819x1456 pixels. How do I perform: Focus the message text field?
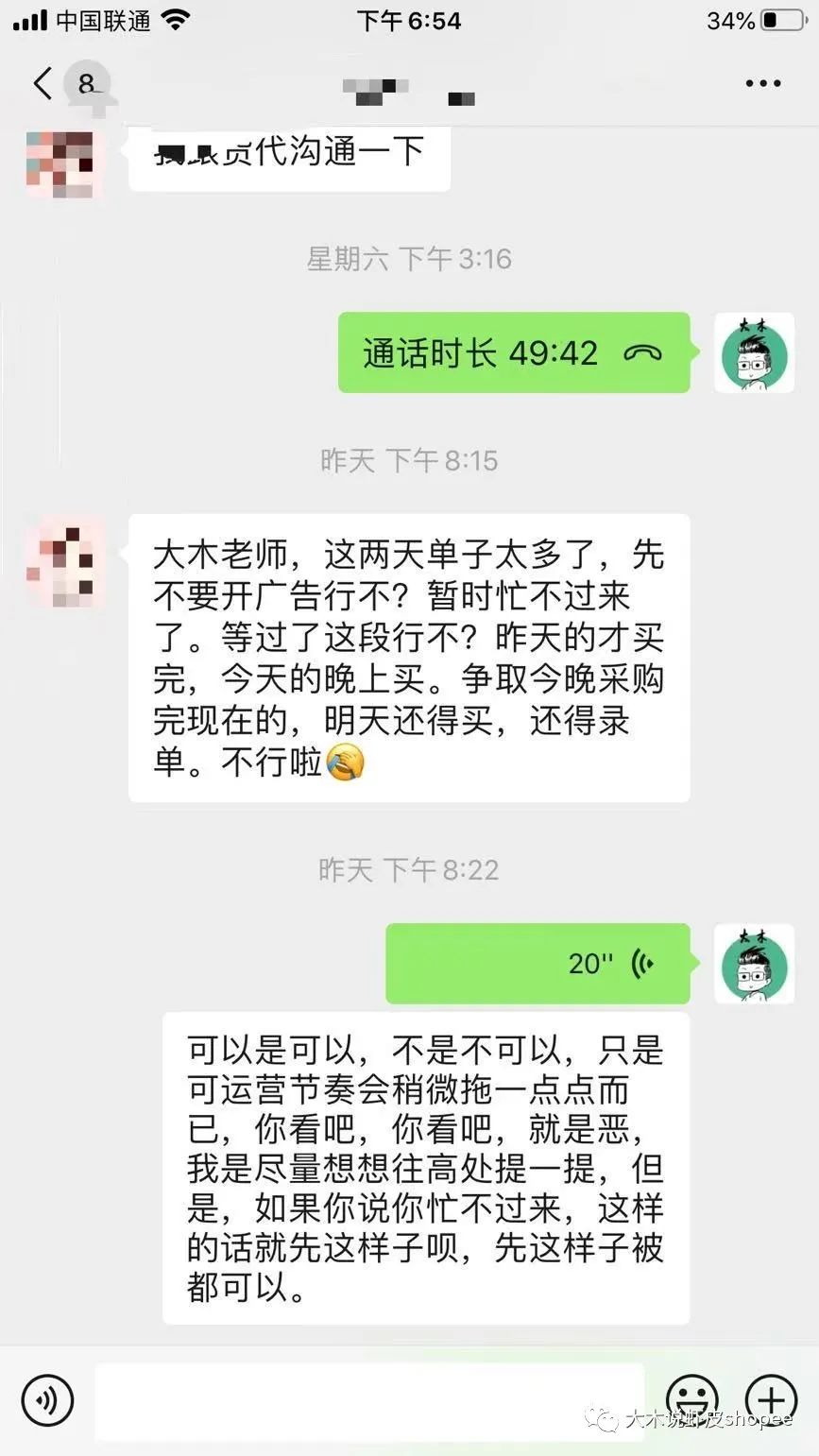tap(368, 1400)
